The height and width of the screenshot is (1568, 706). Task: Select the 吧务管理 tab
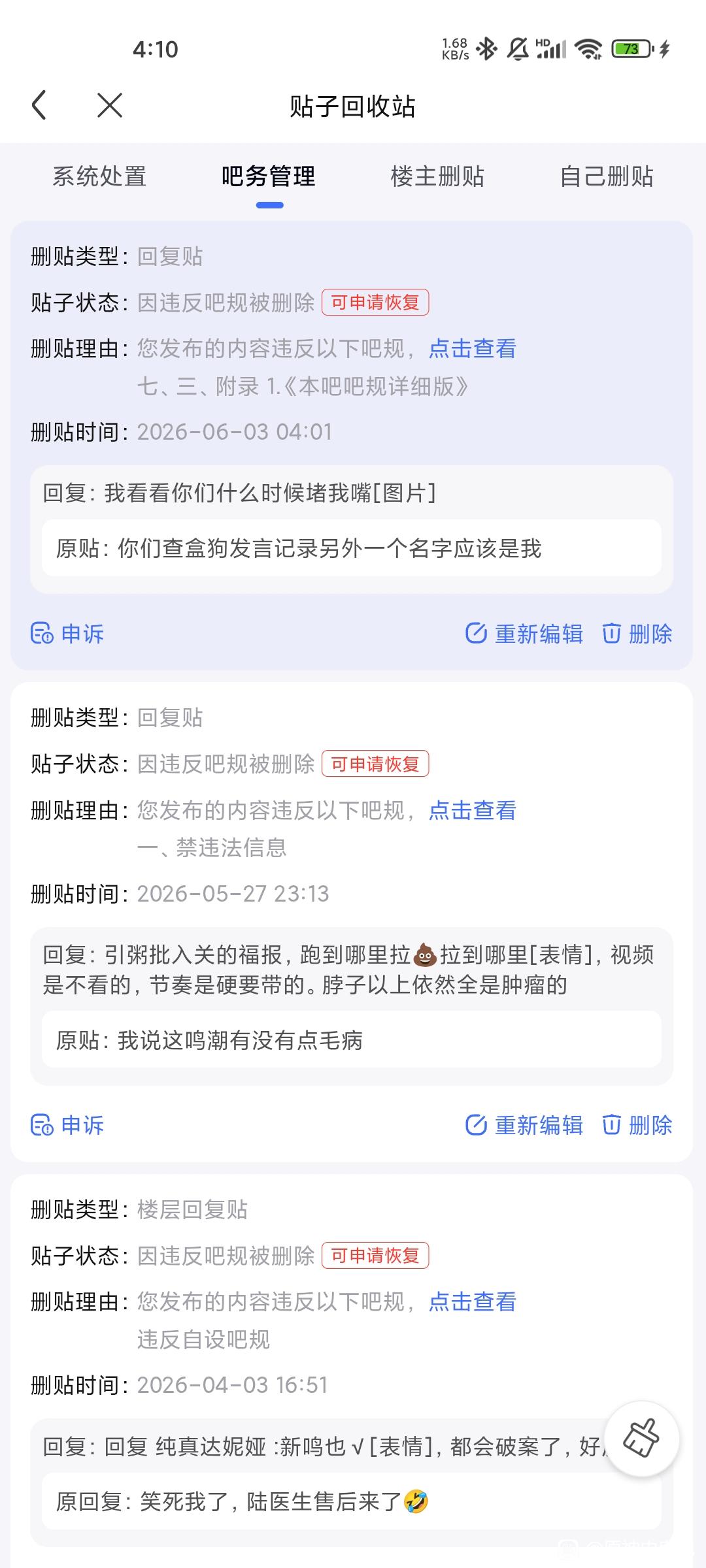(x=269, y=176)
